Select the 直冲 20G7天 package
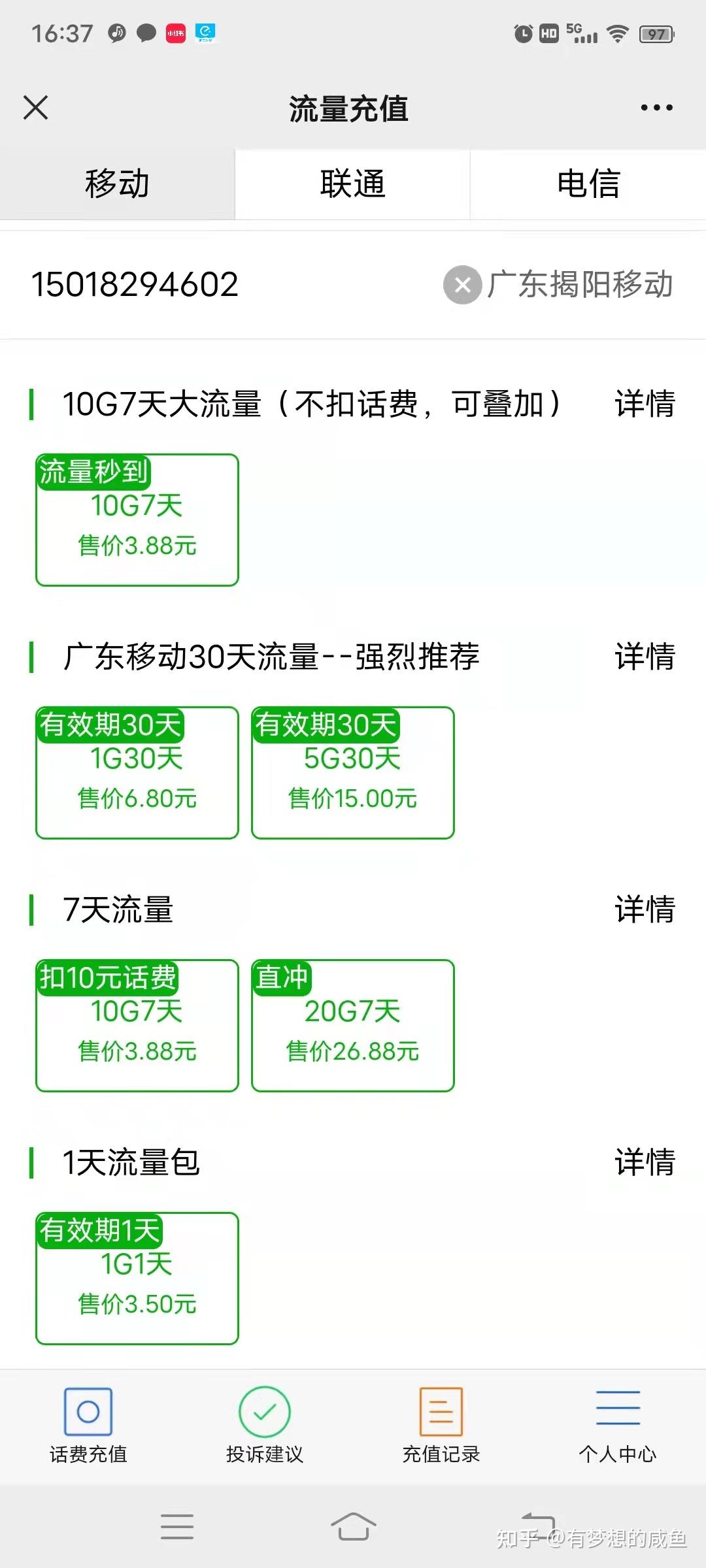Viewport: 706px width, 1568px height. pyautogui.click(x=353, y=1026)
